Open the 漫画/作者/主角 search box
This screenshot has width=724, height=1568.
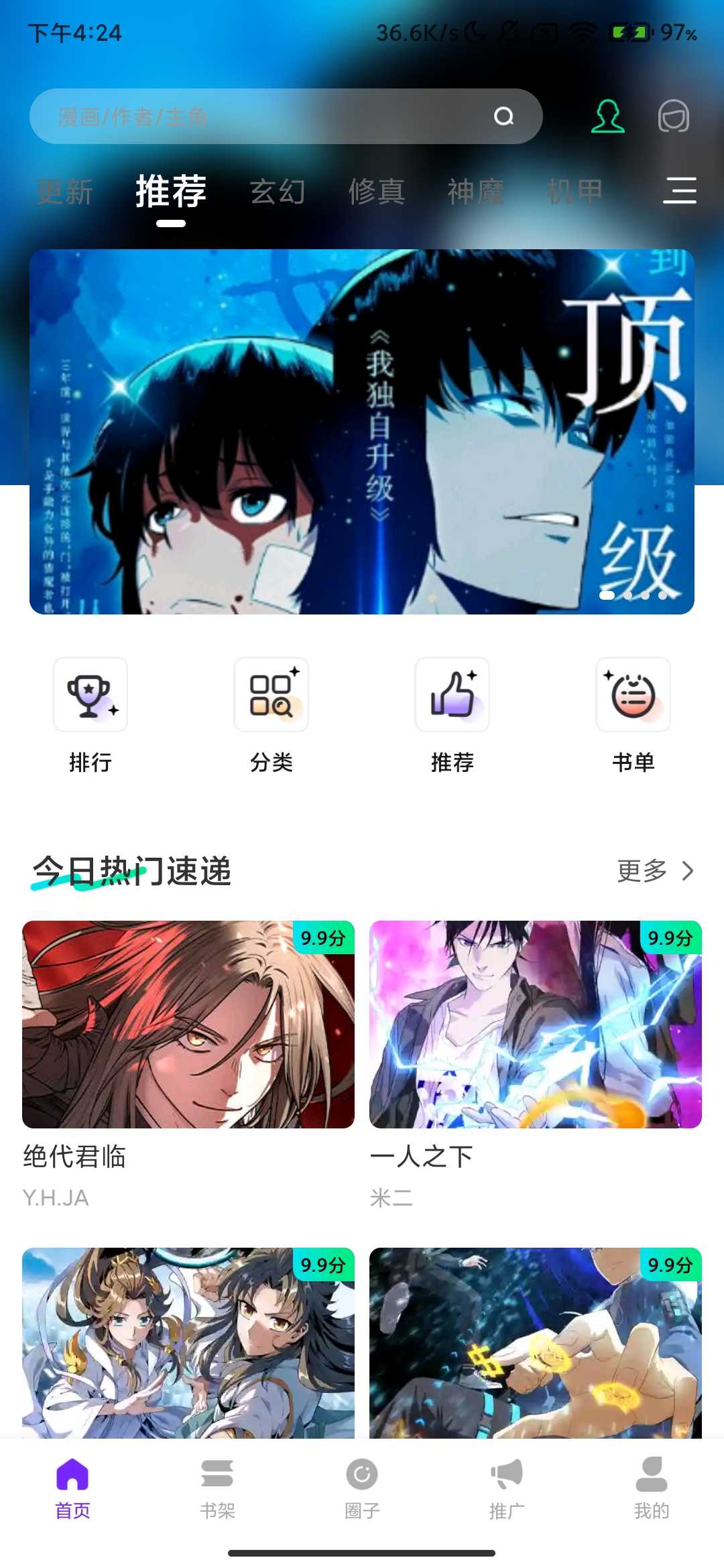[268, 117]
